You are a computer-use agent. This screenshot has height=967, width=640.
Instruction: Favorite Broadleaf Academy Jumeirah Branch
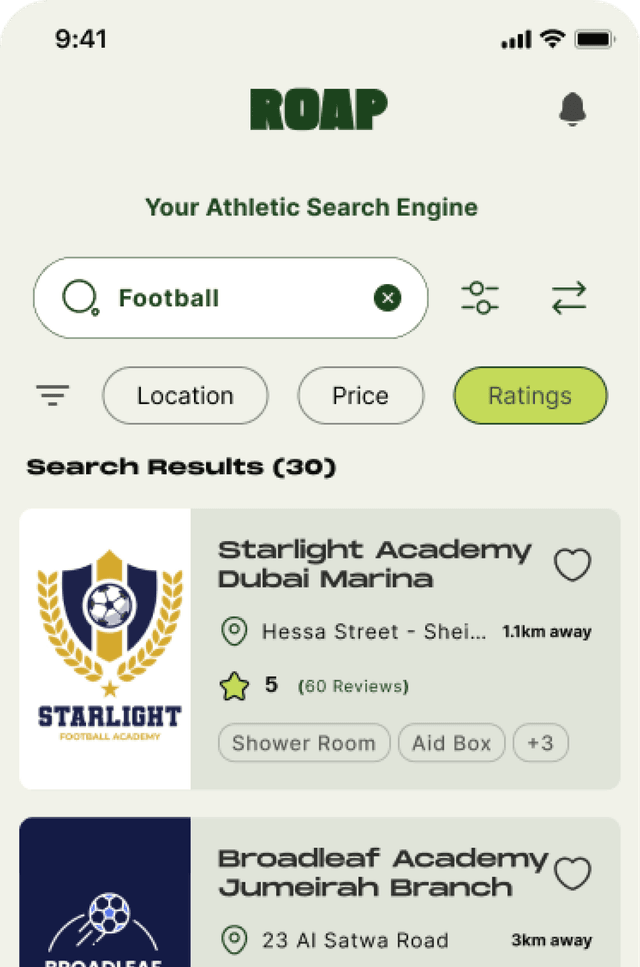click(x=573, y=874)
